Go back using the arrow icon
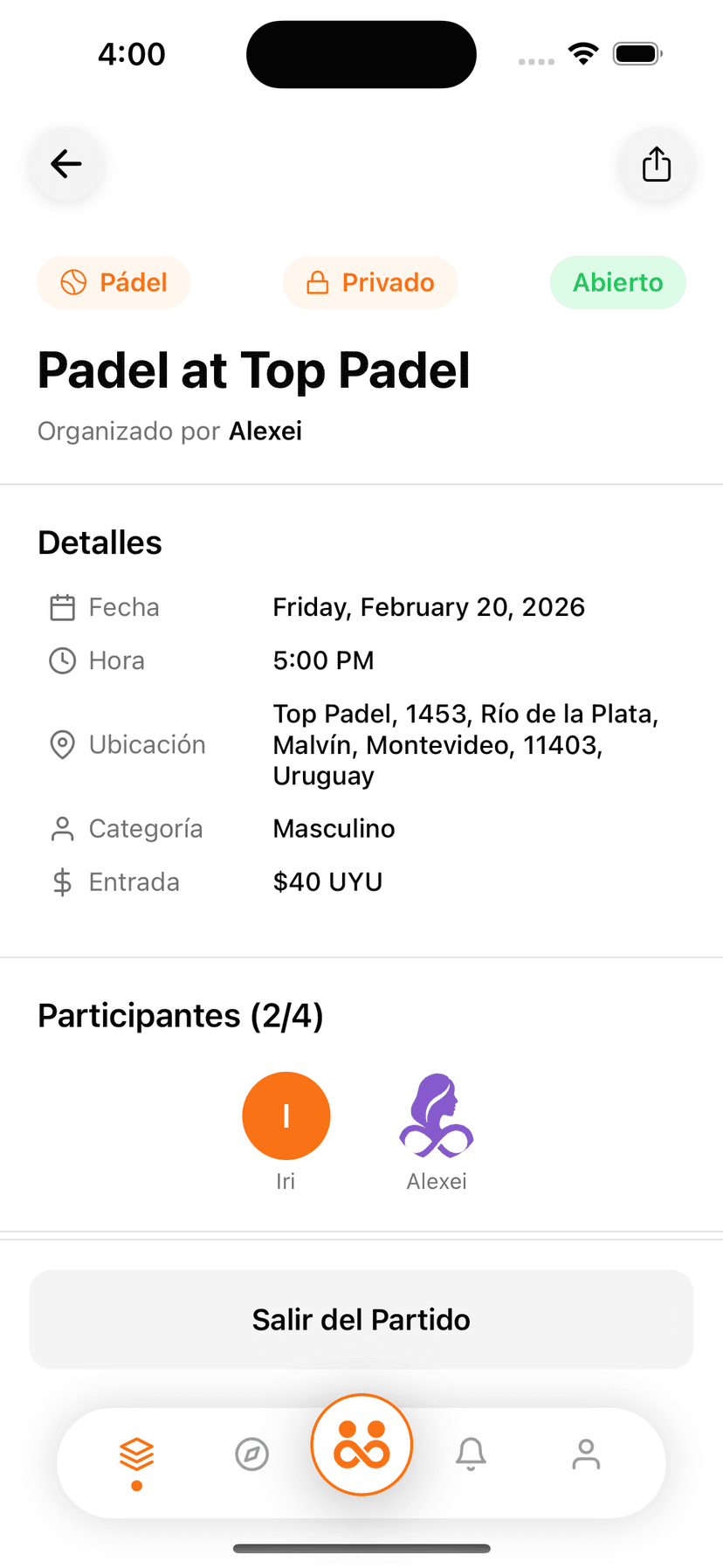 click(x=66, y=163)
